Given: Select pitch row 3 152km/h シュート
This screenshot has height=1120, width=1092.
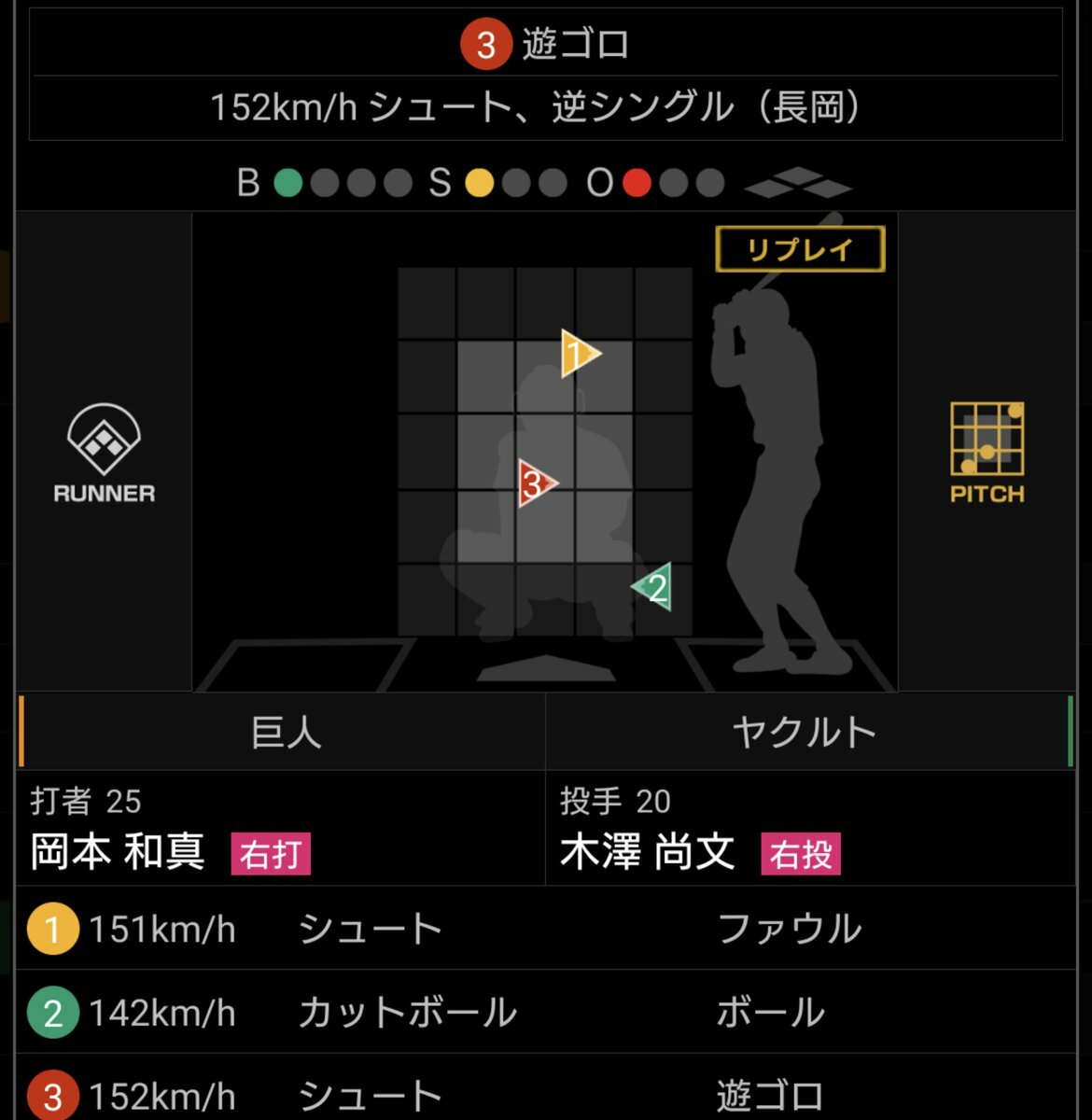Looking at the screenshot, I should pos(545,1096).
